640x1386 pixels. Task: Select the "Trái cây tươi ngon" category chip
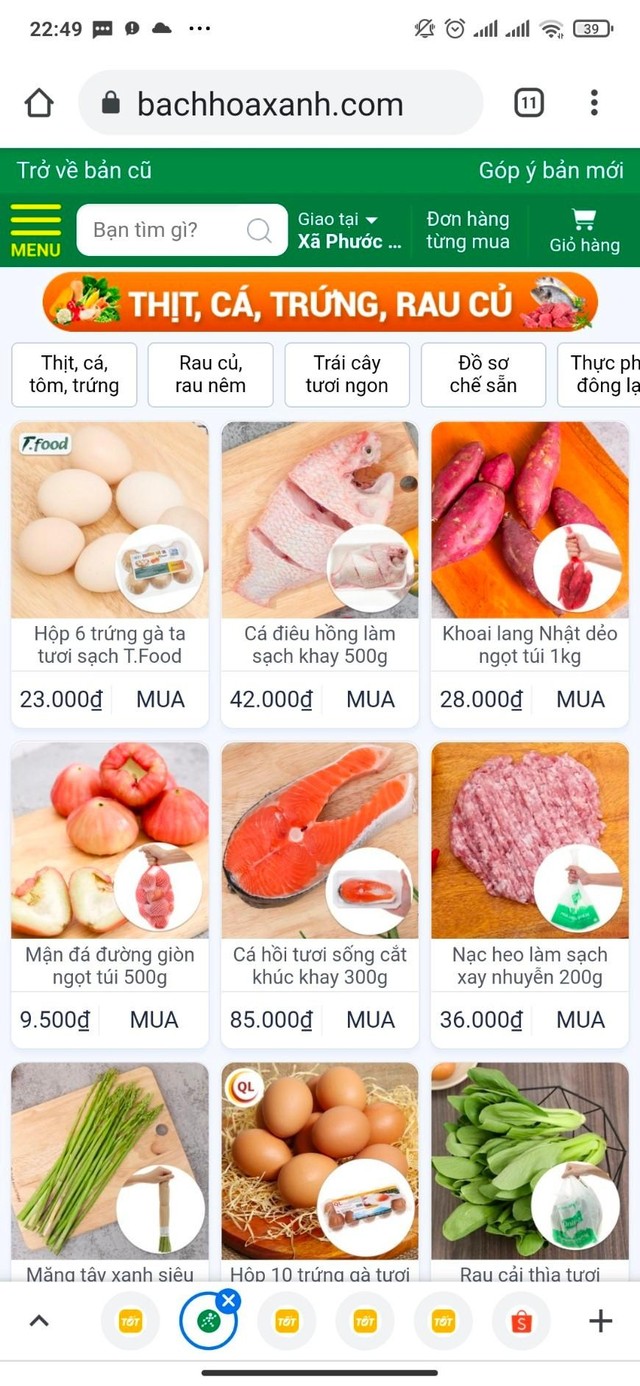346,374
